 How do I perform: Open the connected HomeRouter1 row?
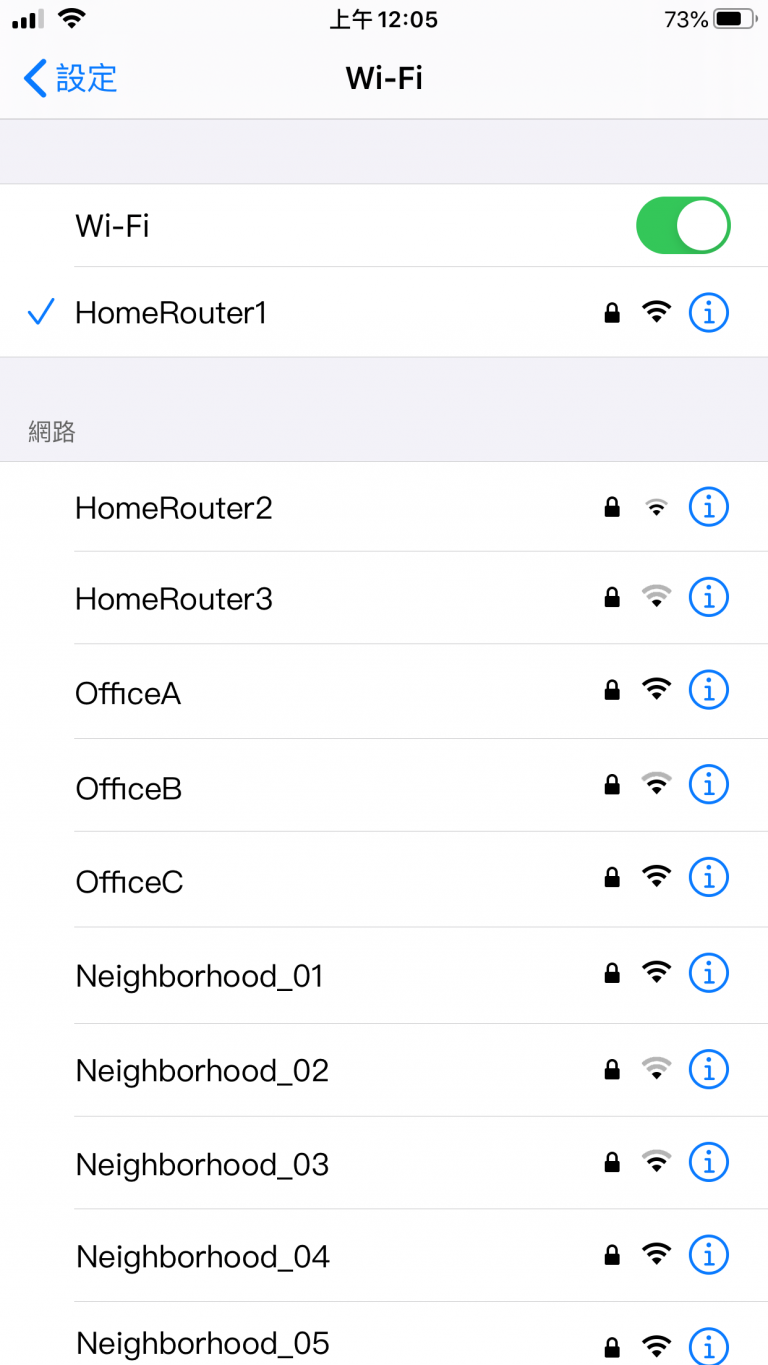[x=384, y=312]
